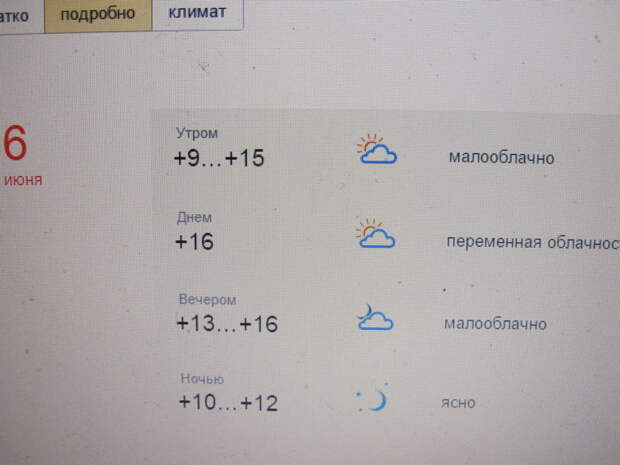Select the подробно tab
The image size is (620, 465).
[x=98, y=14]
